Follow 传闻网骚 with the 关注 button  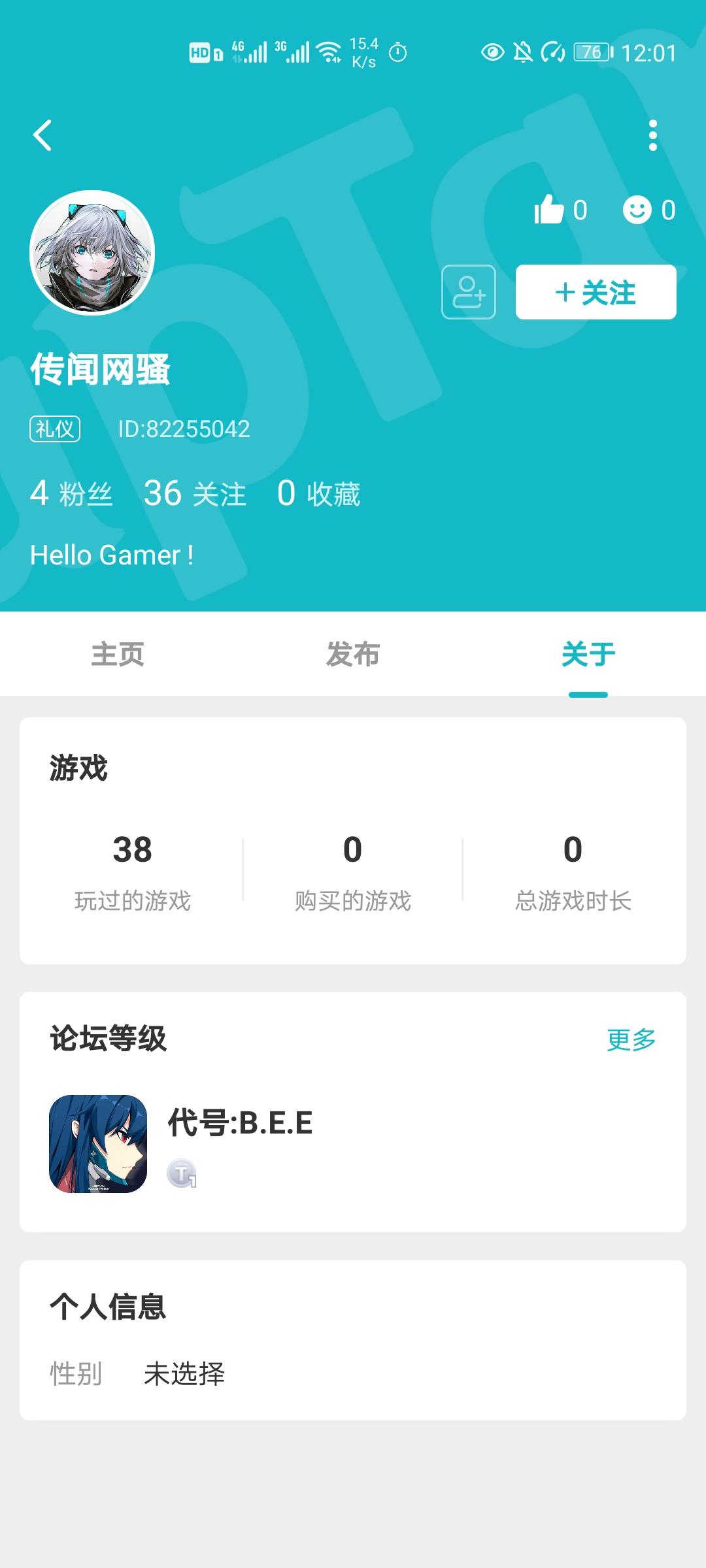click(x=596, y=292)
